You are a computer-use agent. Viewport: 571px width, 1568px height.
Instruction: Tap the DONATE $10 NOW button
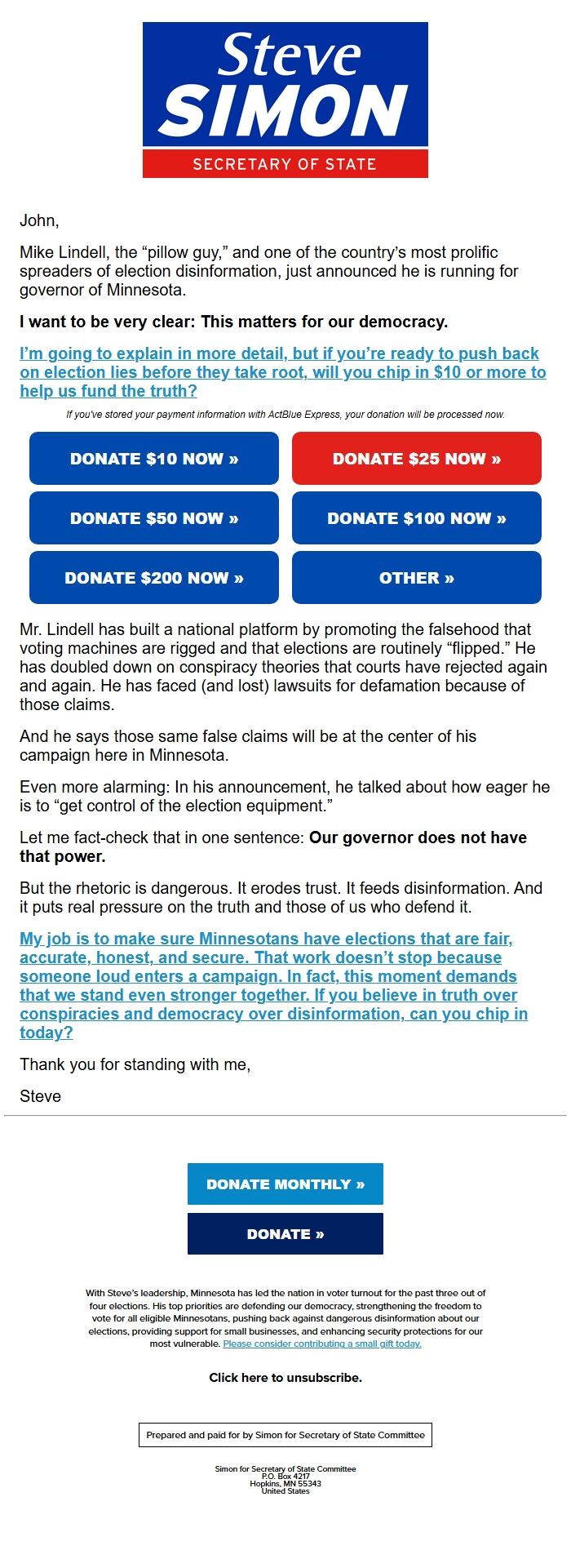[154, 459]
